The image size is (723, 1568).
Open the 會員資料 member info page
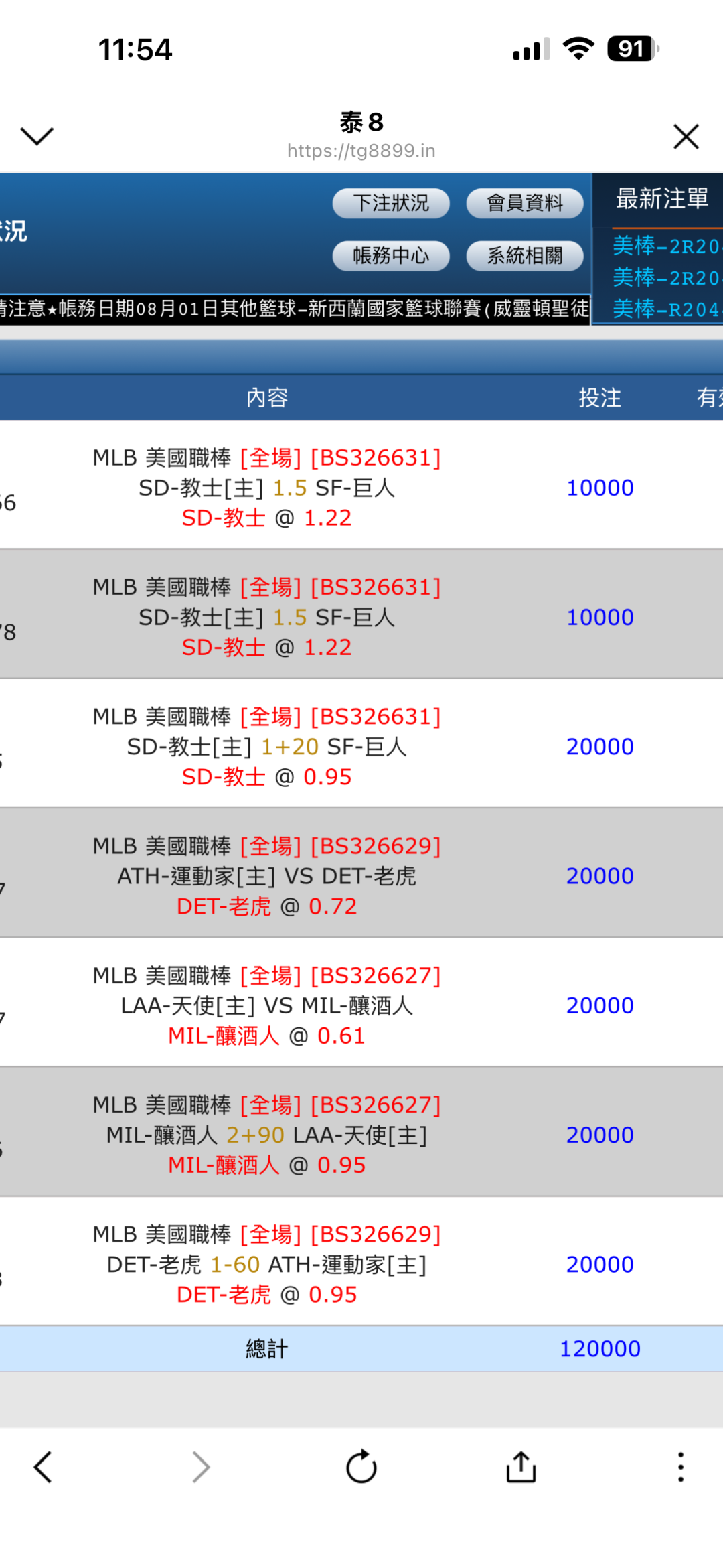525,203
